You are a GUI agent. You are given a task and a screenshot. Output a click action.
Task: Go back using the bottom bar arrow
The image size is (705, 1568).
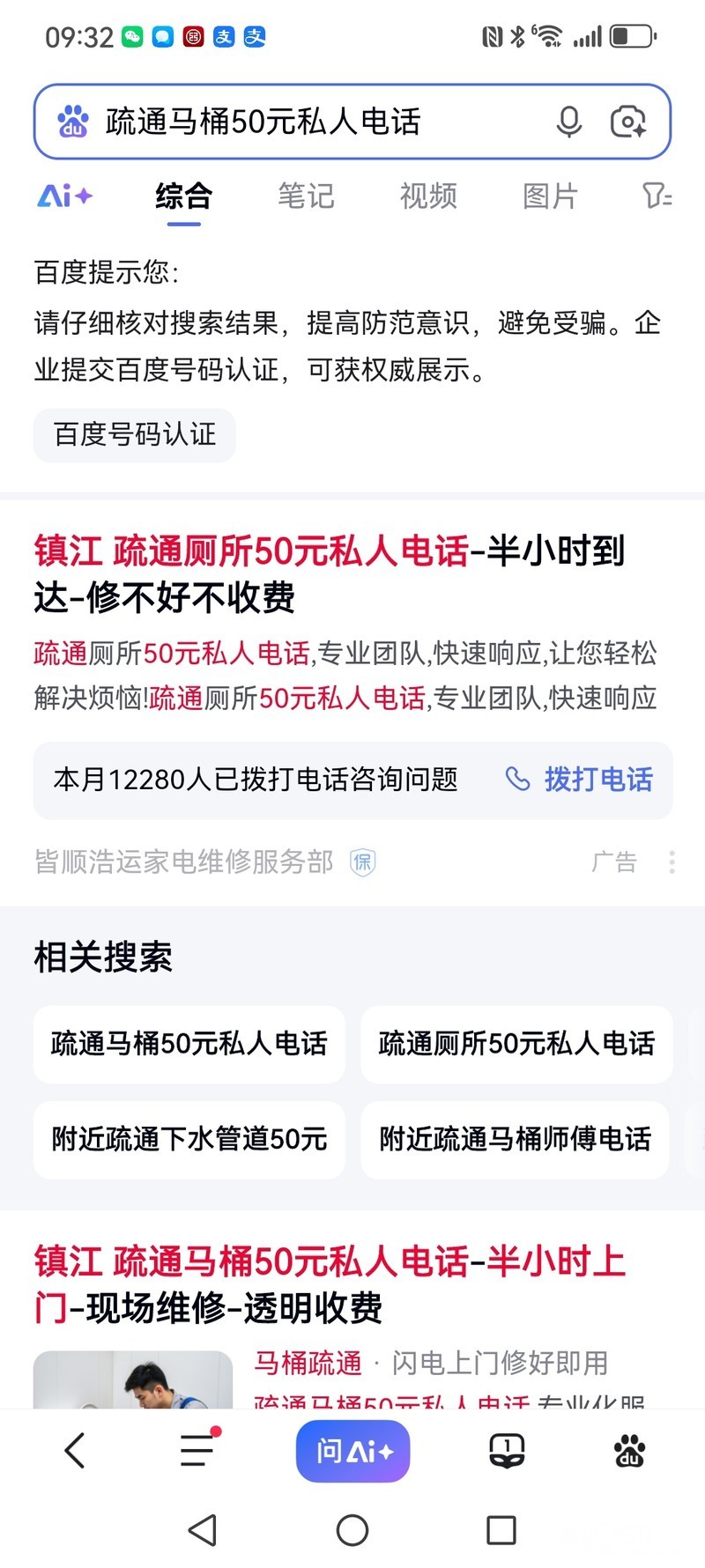(x=76, y=1450)
